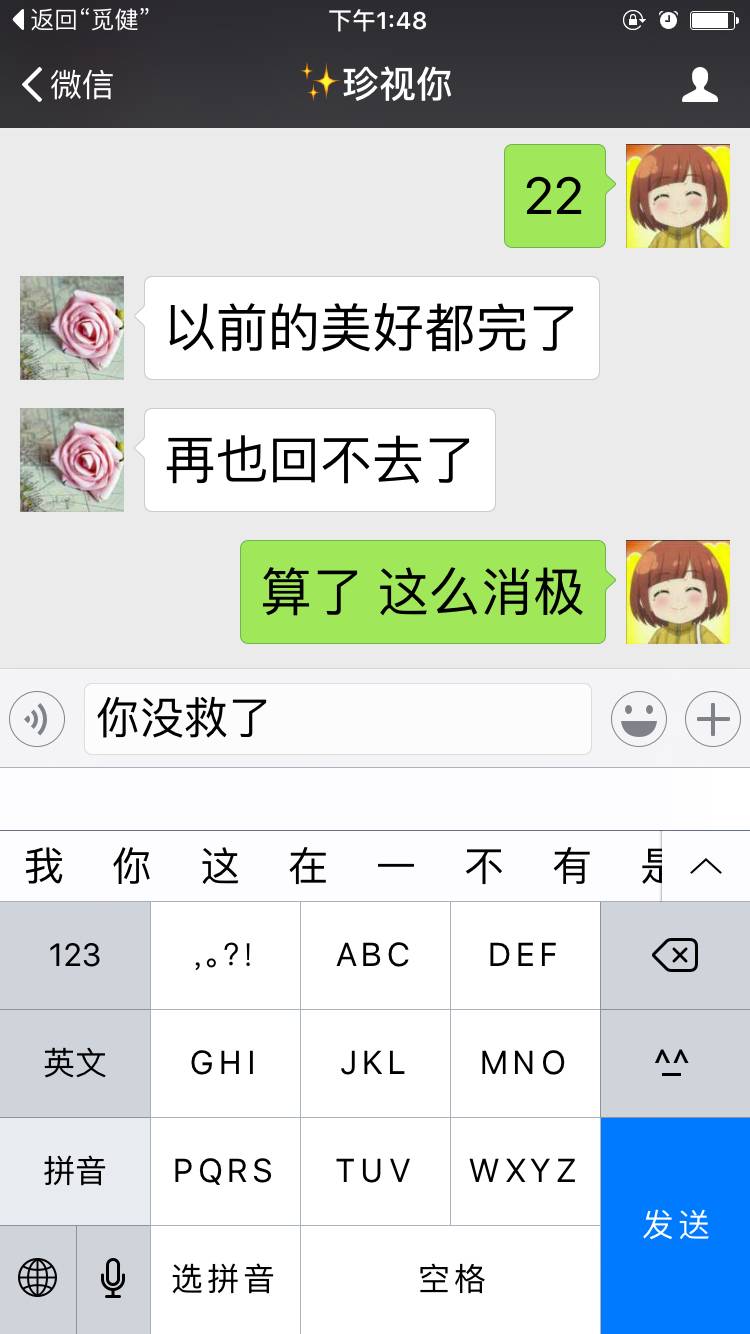The width and height of the screenshot is (750, 1334).
Task: Open the plus attachments menu
Action: [x=712, y=719]
